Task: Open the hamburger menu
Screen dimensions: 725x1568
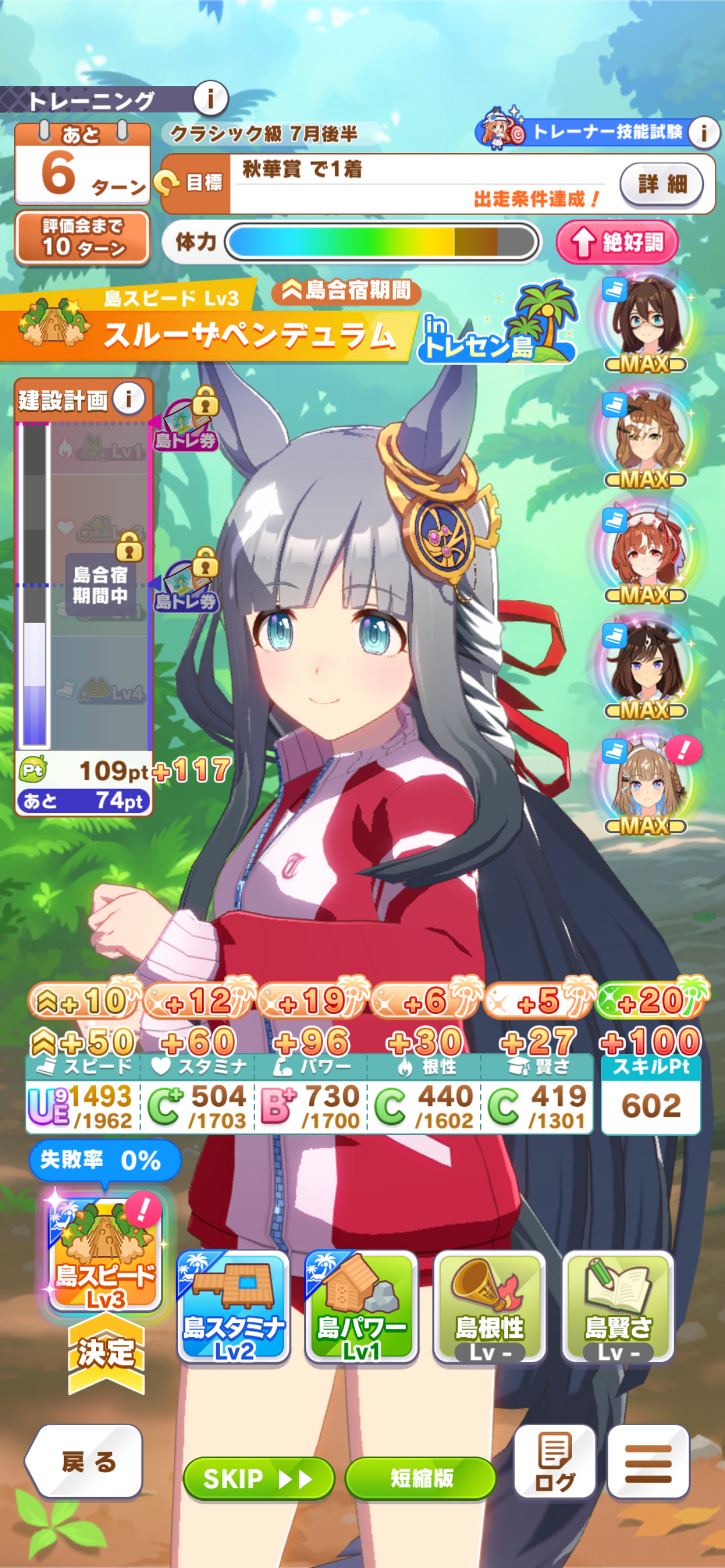Action: 648,1461
